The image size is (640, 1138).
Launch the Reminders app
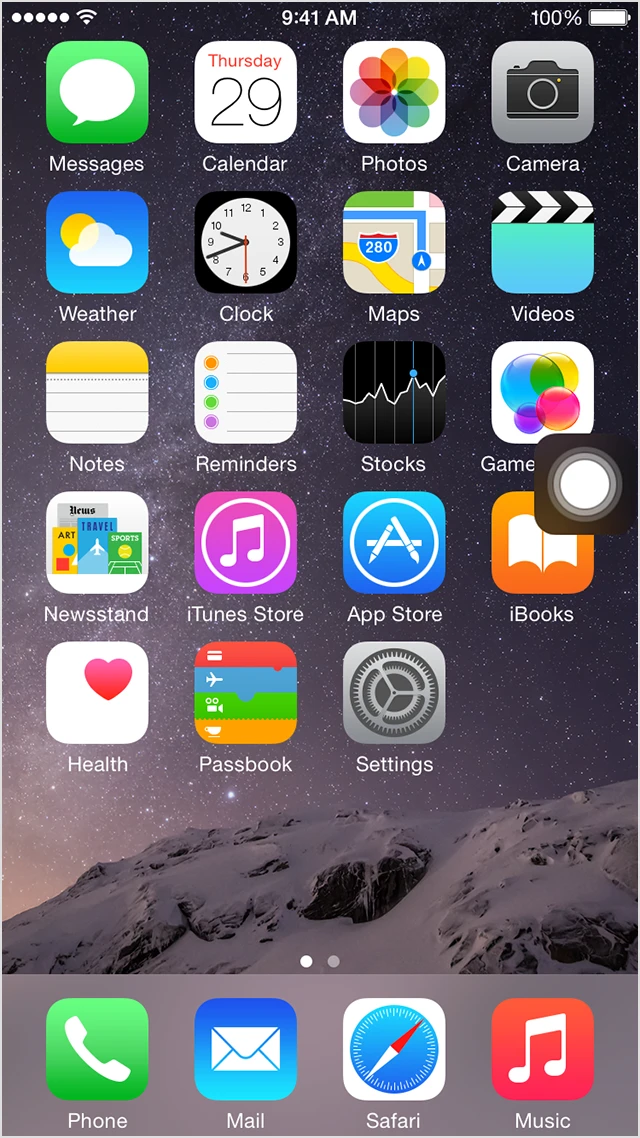[x=245, y=392]
